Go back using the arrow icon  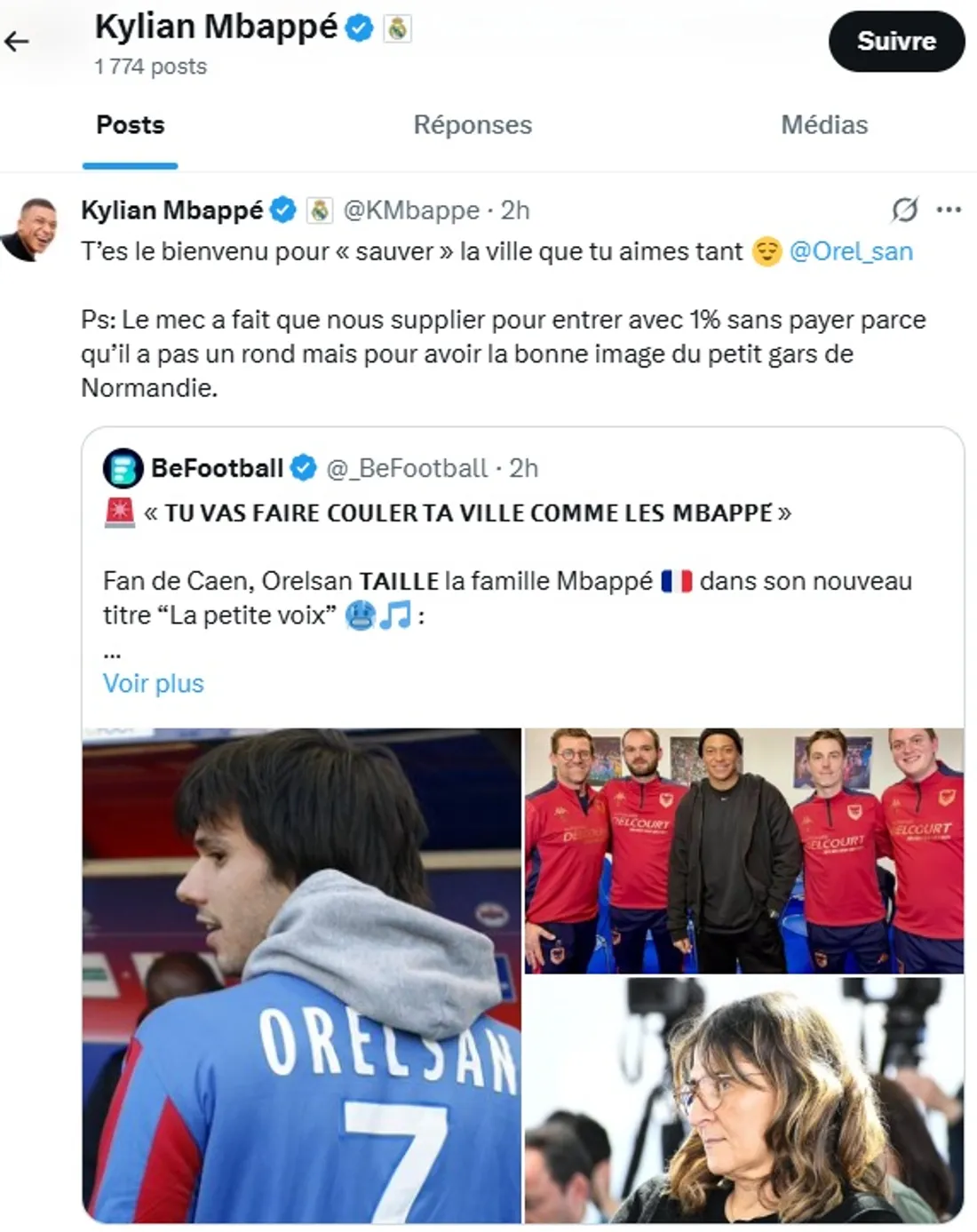tap(17, 42)
